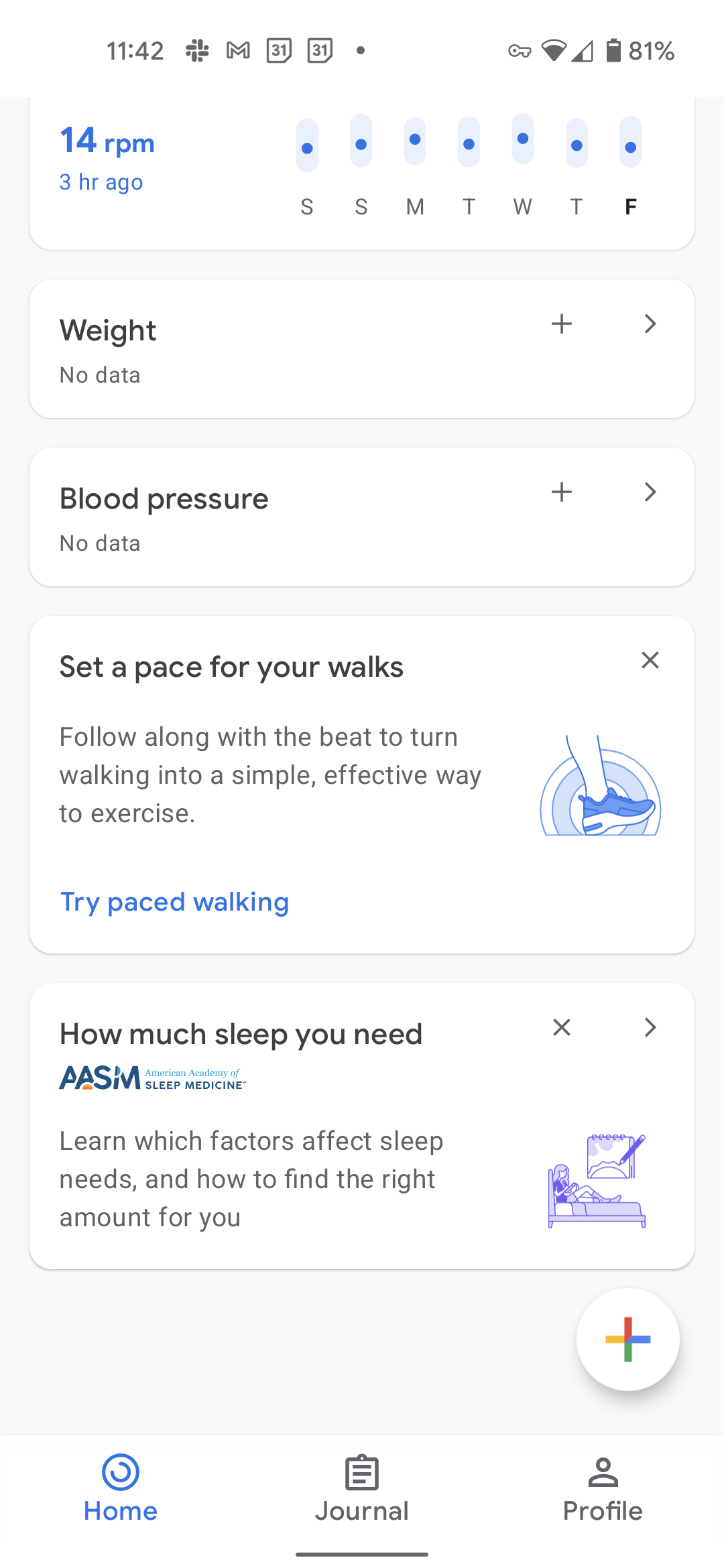The height and width of the screenshot is (1568, 724).
Task: Tap the colorful plus floating button
Action: [627, 1340]
